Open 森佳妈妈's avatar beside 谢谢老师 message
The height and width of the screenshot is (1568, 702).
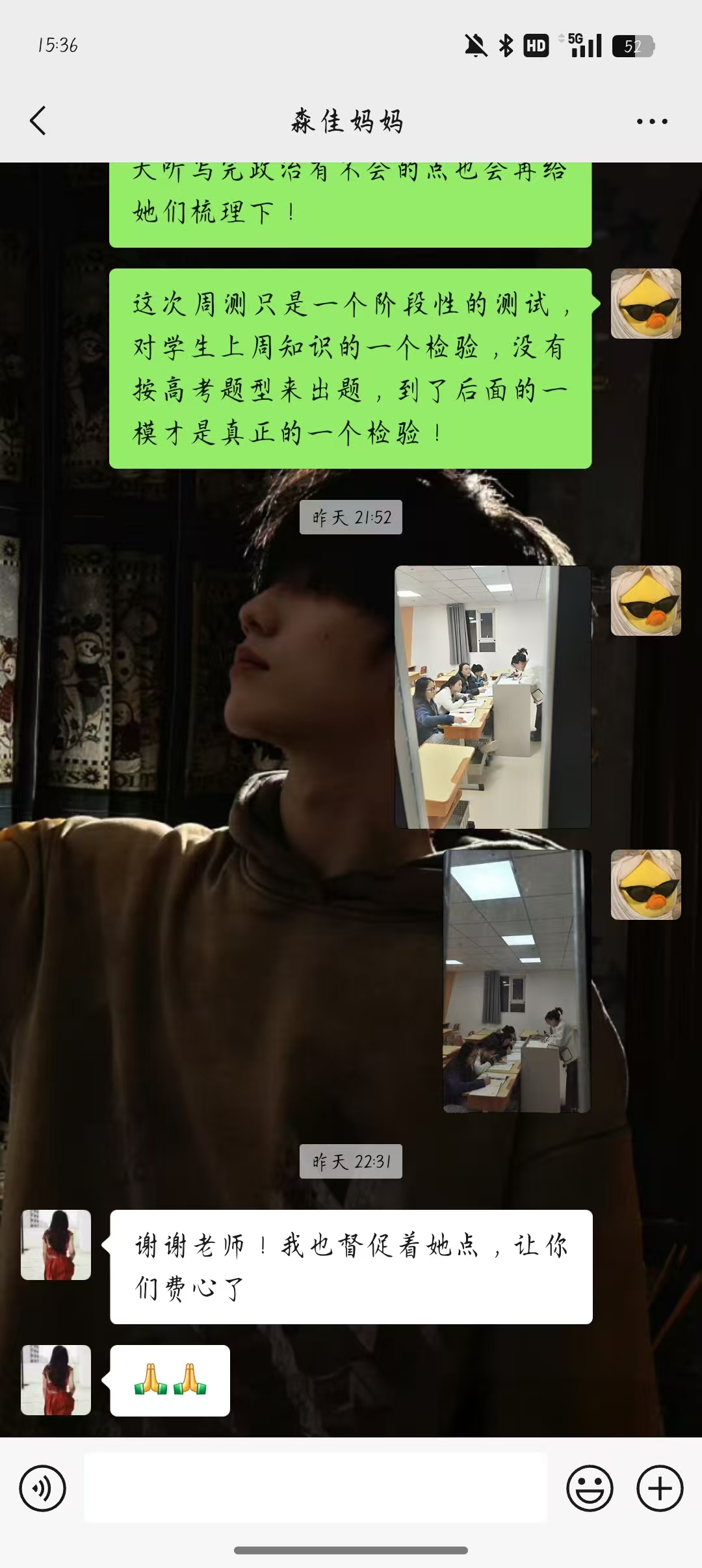click(x=56, y=1245)
